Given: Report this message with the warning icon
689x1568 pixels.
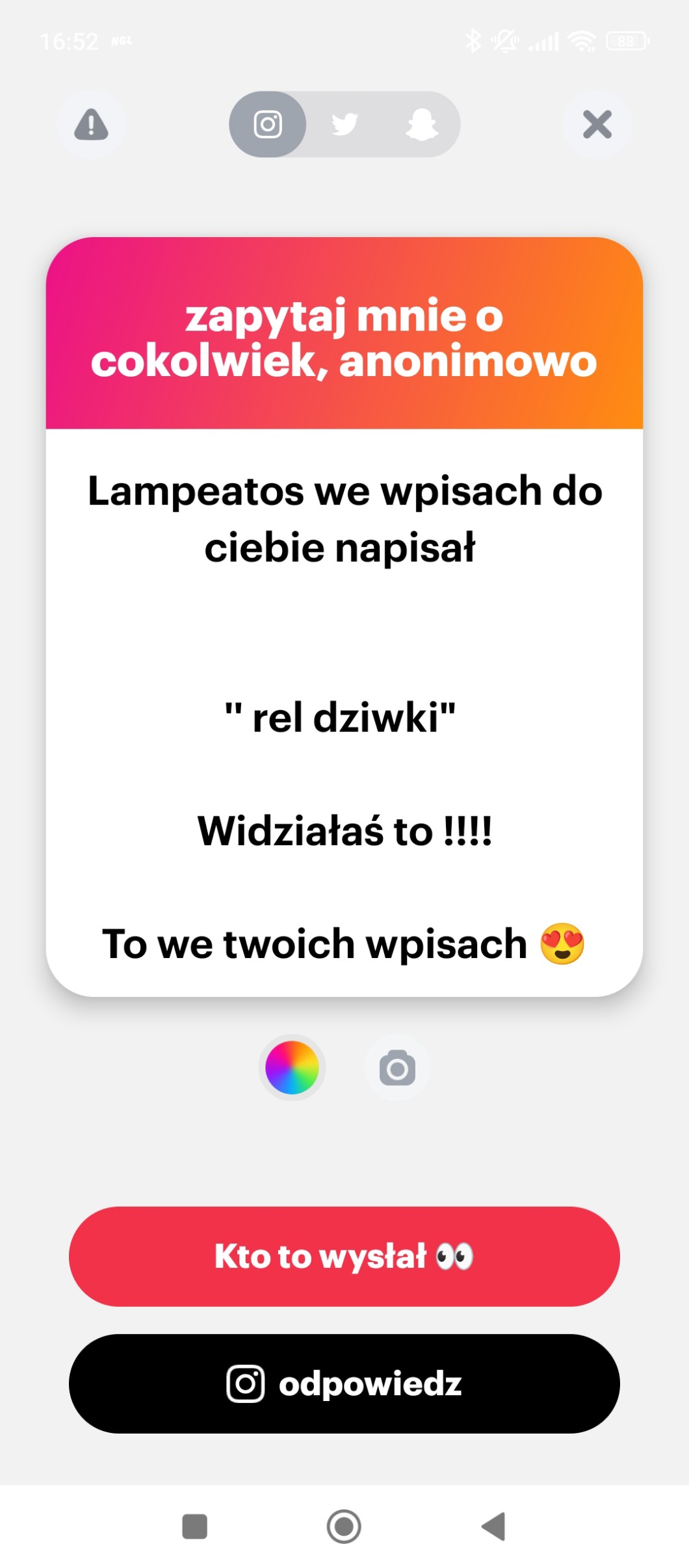Looking at the screenshot, I should [91, 124].
